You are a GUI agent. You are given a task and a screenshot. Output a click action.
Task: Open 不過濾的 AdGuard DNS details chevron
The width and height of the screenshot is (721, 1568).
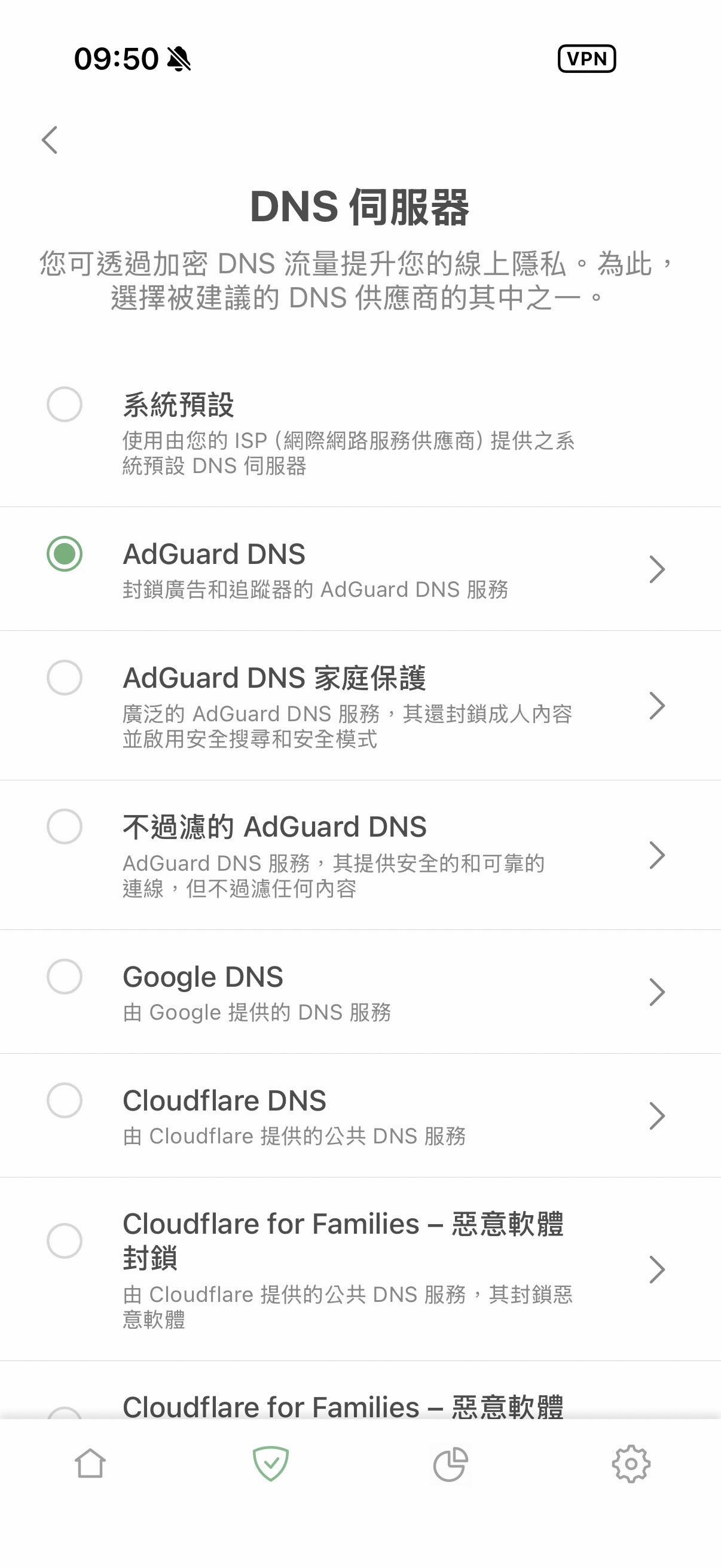[656, 855]
